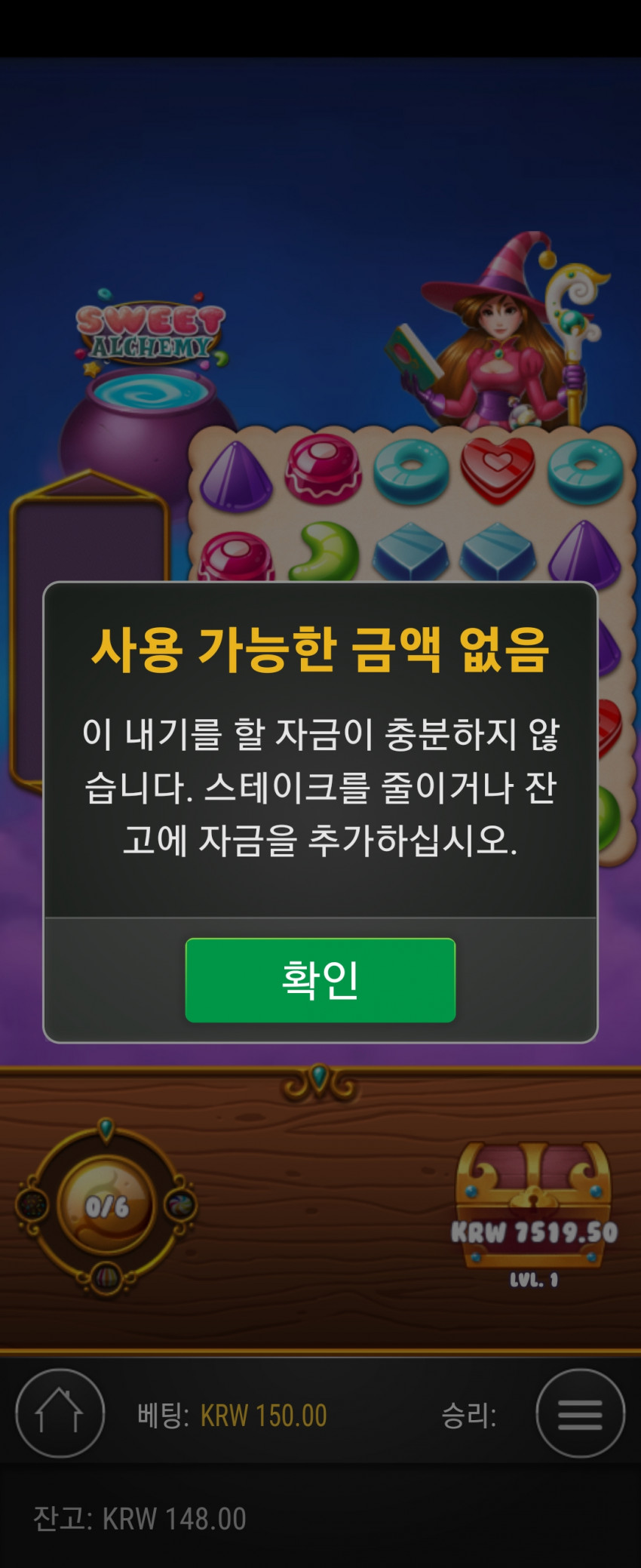This screenshot has width=641, height=1568.
Task: Open the hamburger menu button
Action: click(580, 1413)
